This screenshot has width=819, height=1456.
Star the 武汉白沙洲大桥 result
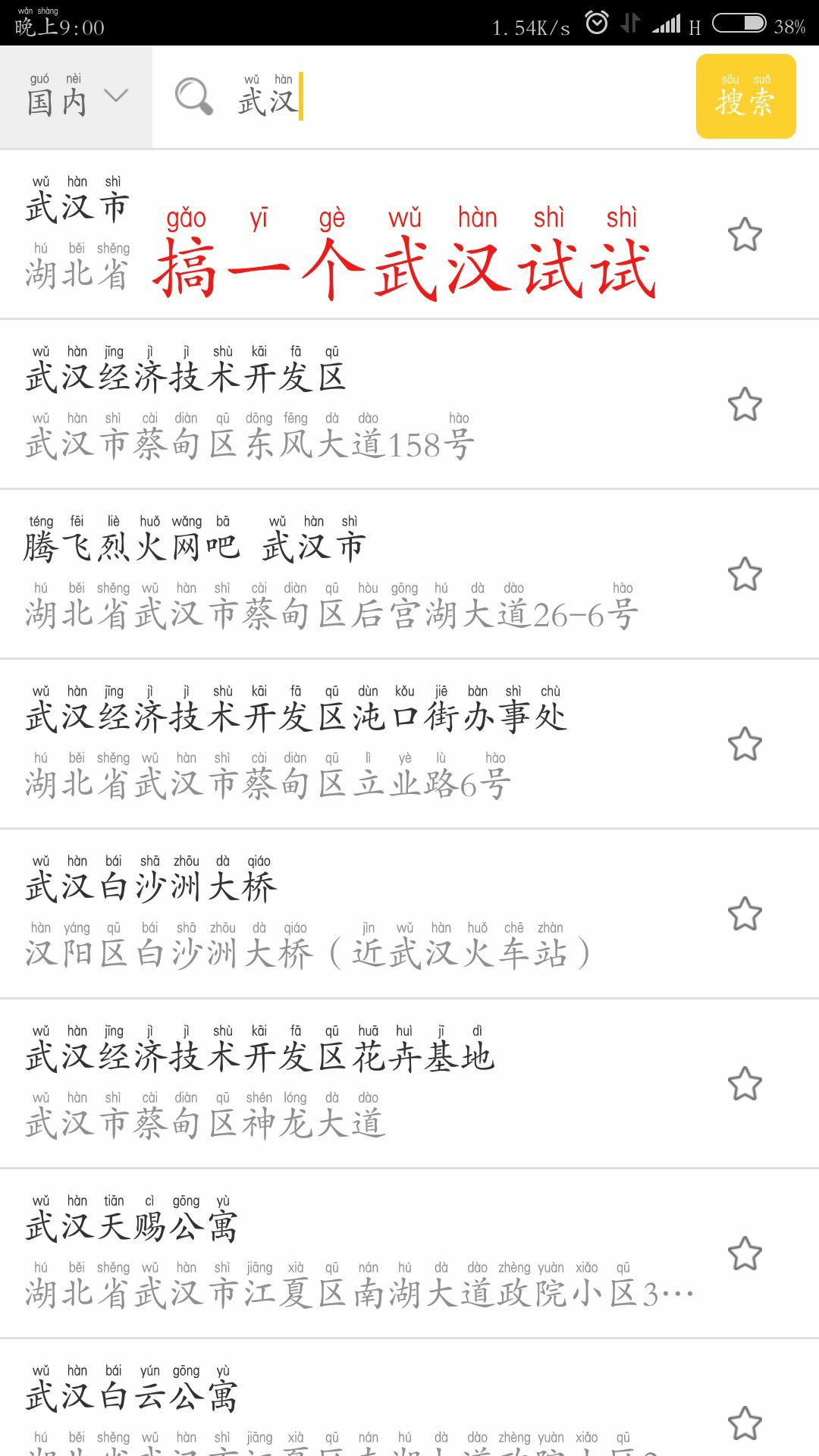[x=745, y=914]
